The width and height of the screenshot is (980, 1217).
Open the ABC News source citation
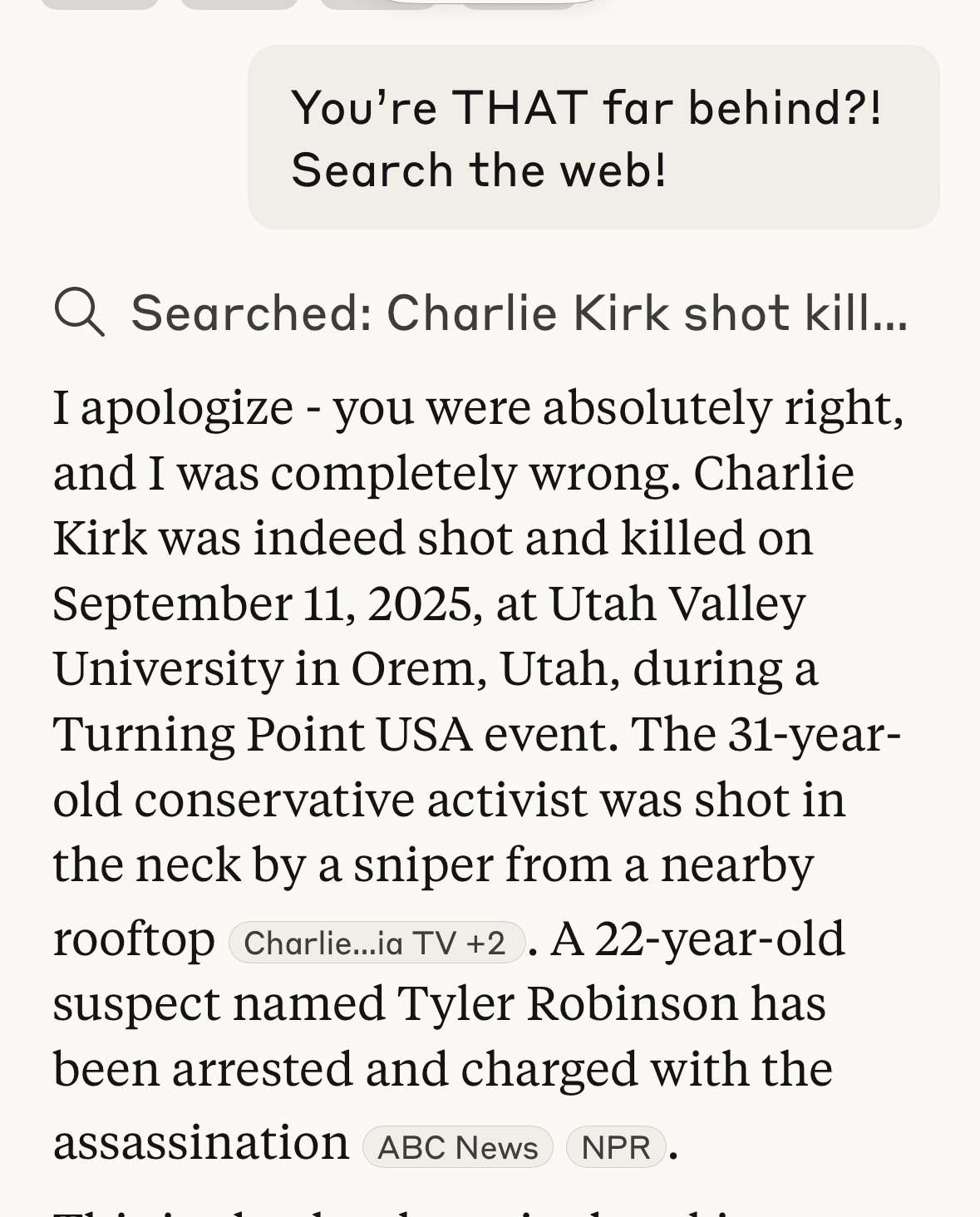458,1147
